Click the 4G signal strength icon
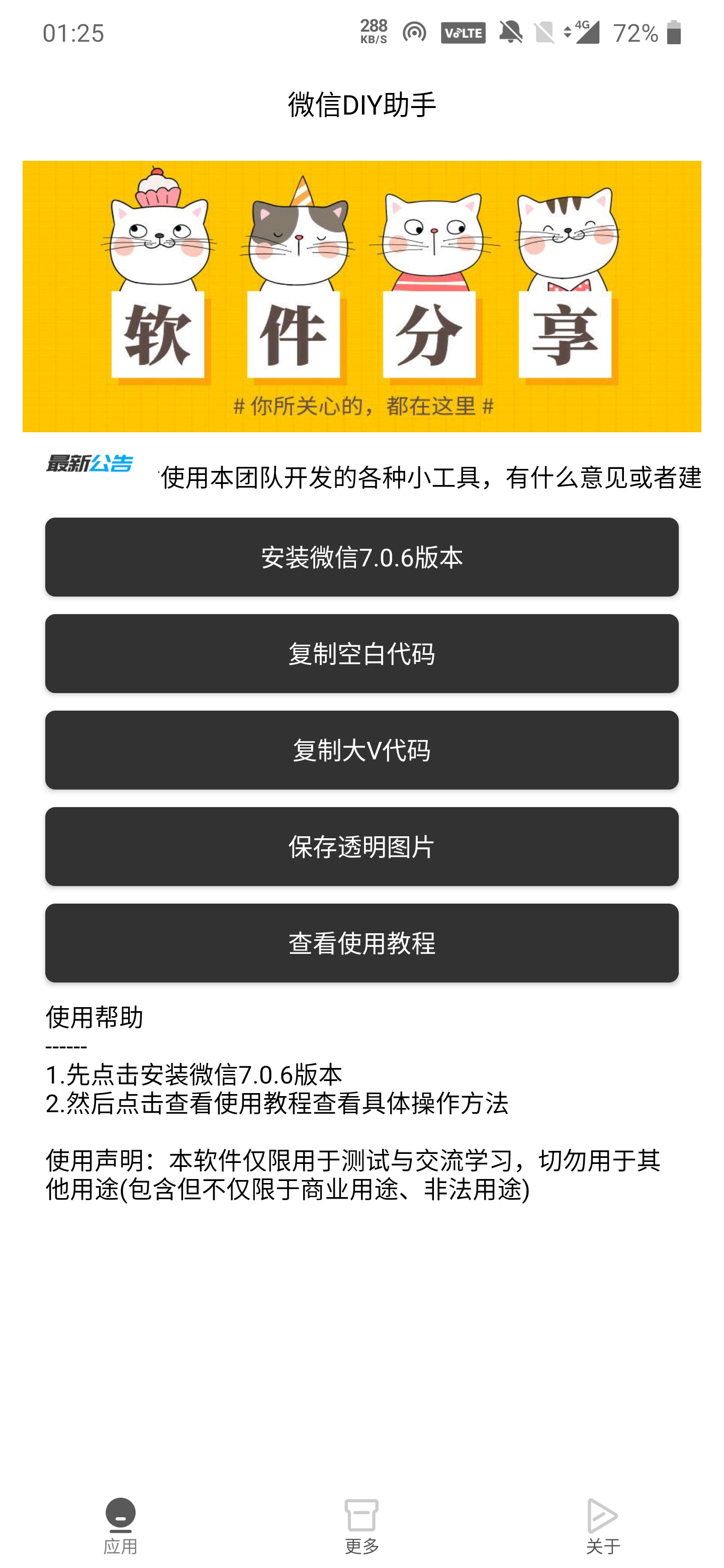Screen dimensions: 724x1568 coord(583,32)
